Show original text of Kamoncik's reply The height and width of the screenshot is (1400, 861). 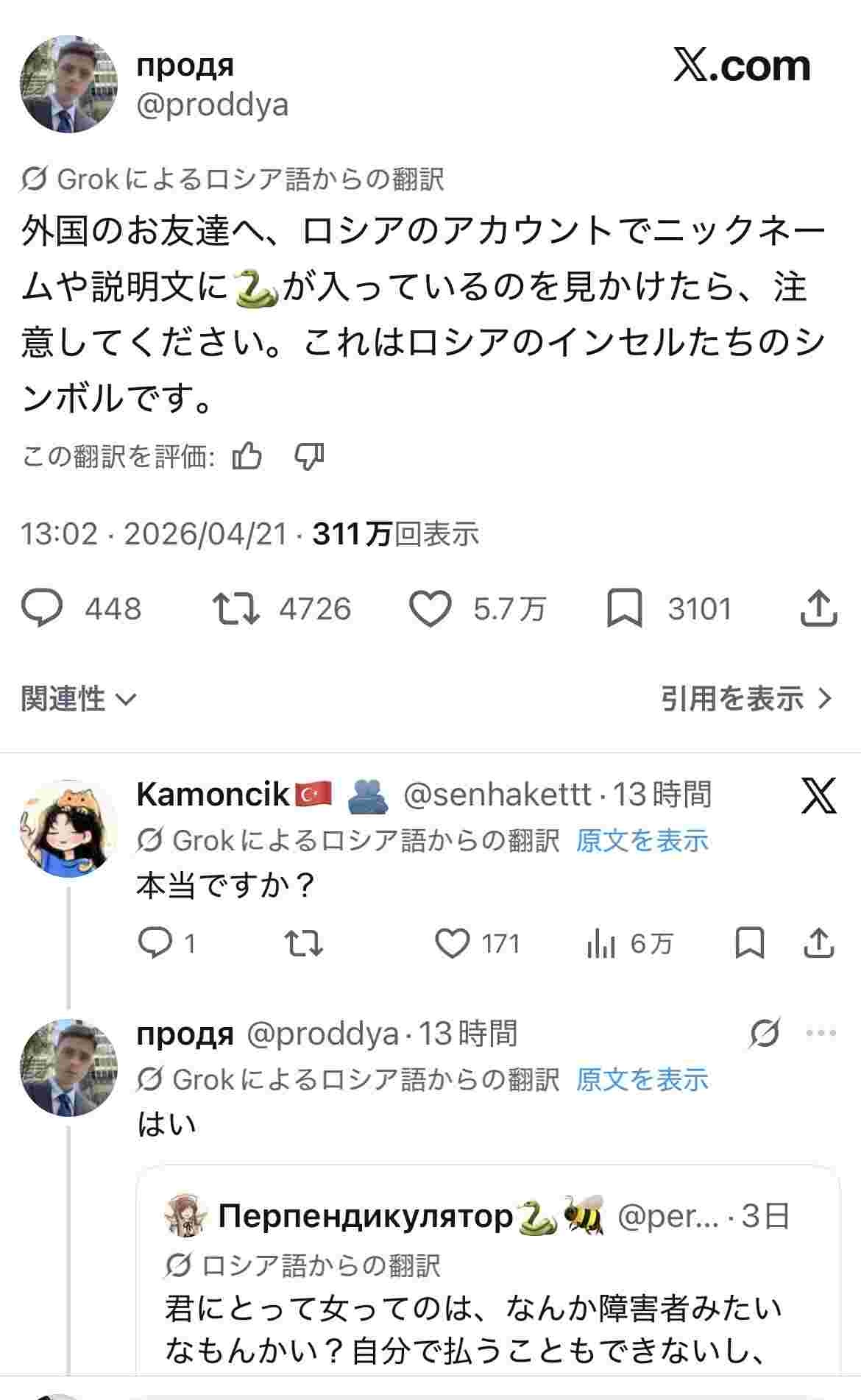click(642, 840)
